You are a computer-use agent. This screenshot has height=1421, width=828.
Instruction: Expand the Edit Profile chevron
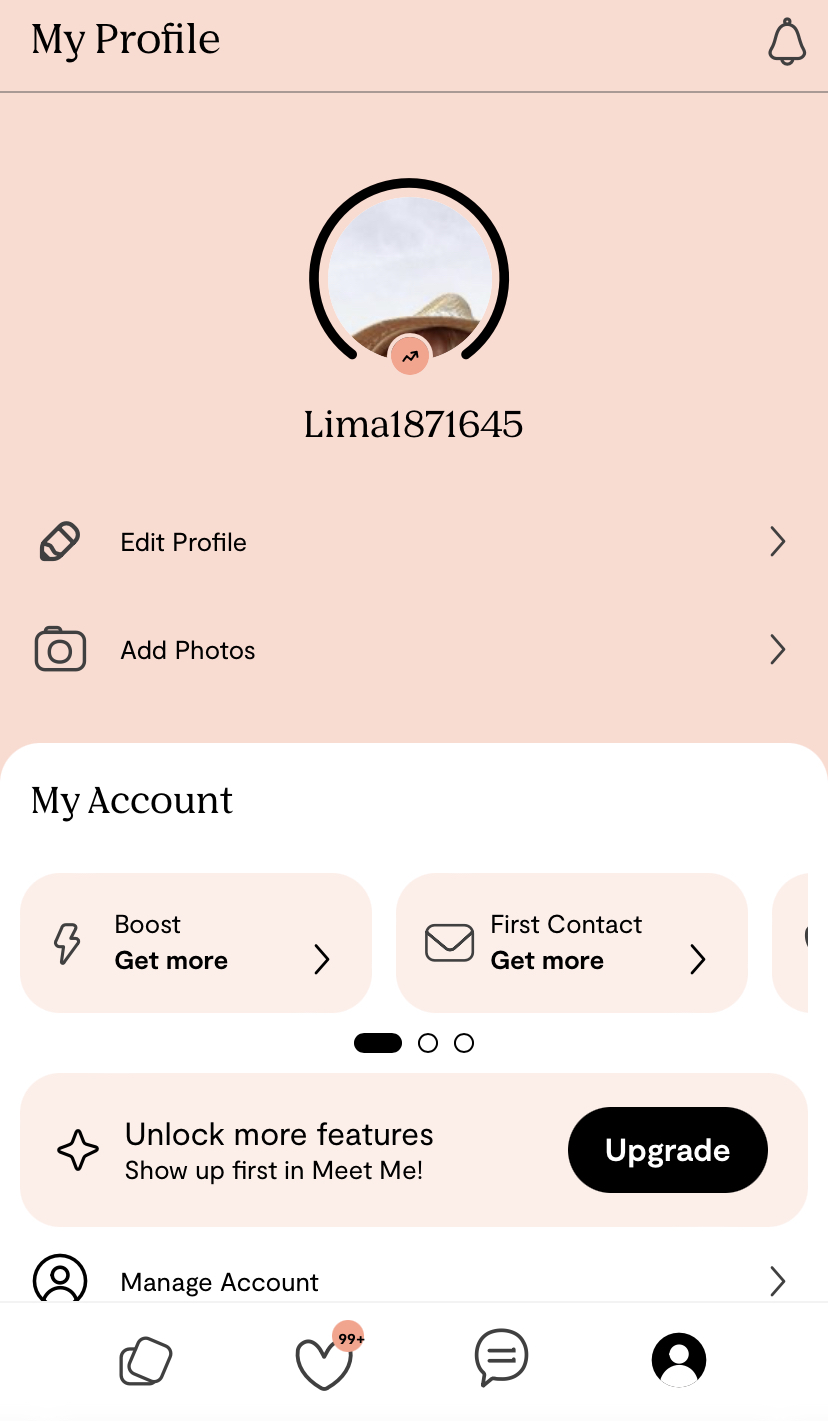click(x=777, y=541)
